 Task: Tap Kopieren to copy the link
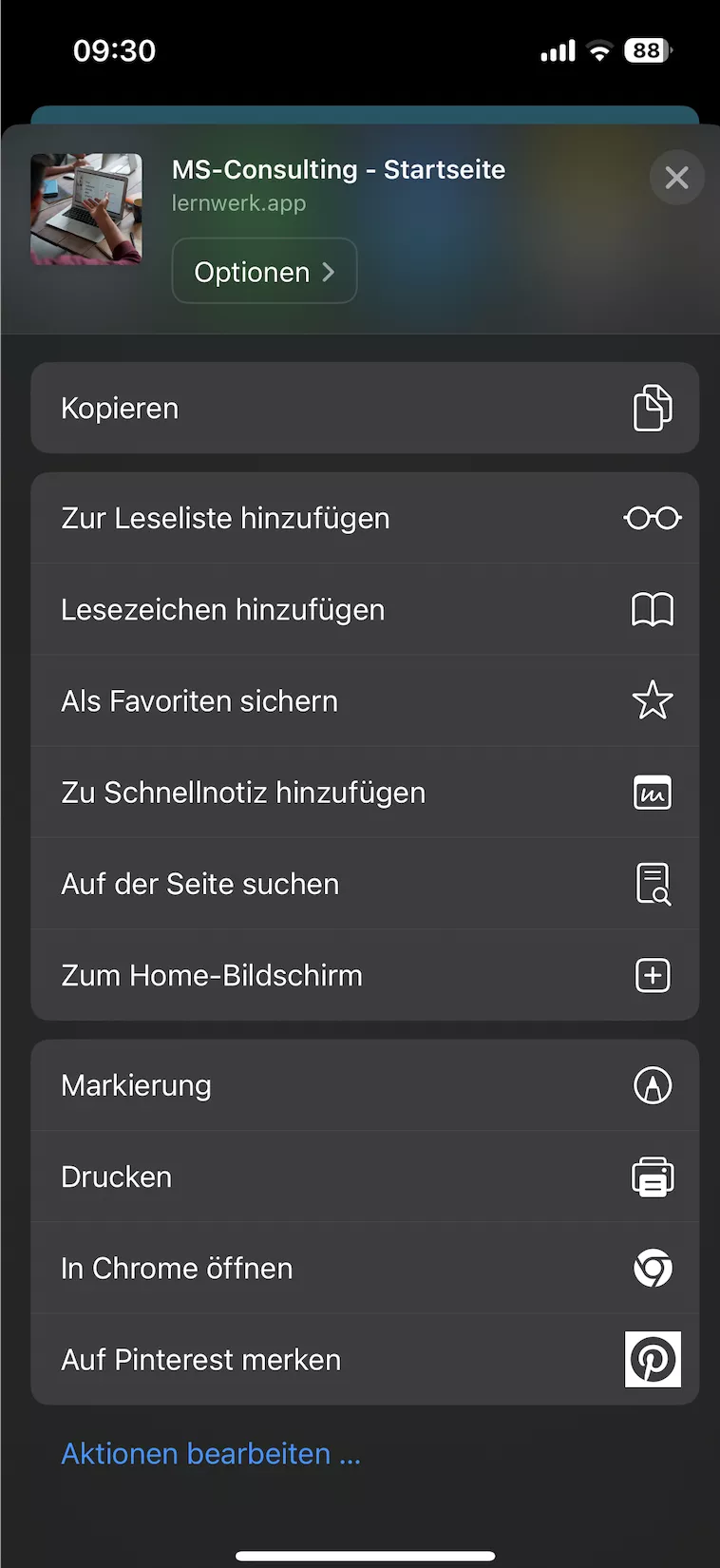(x=365, y=408)
